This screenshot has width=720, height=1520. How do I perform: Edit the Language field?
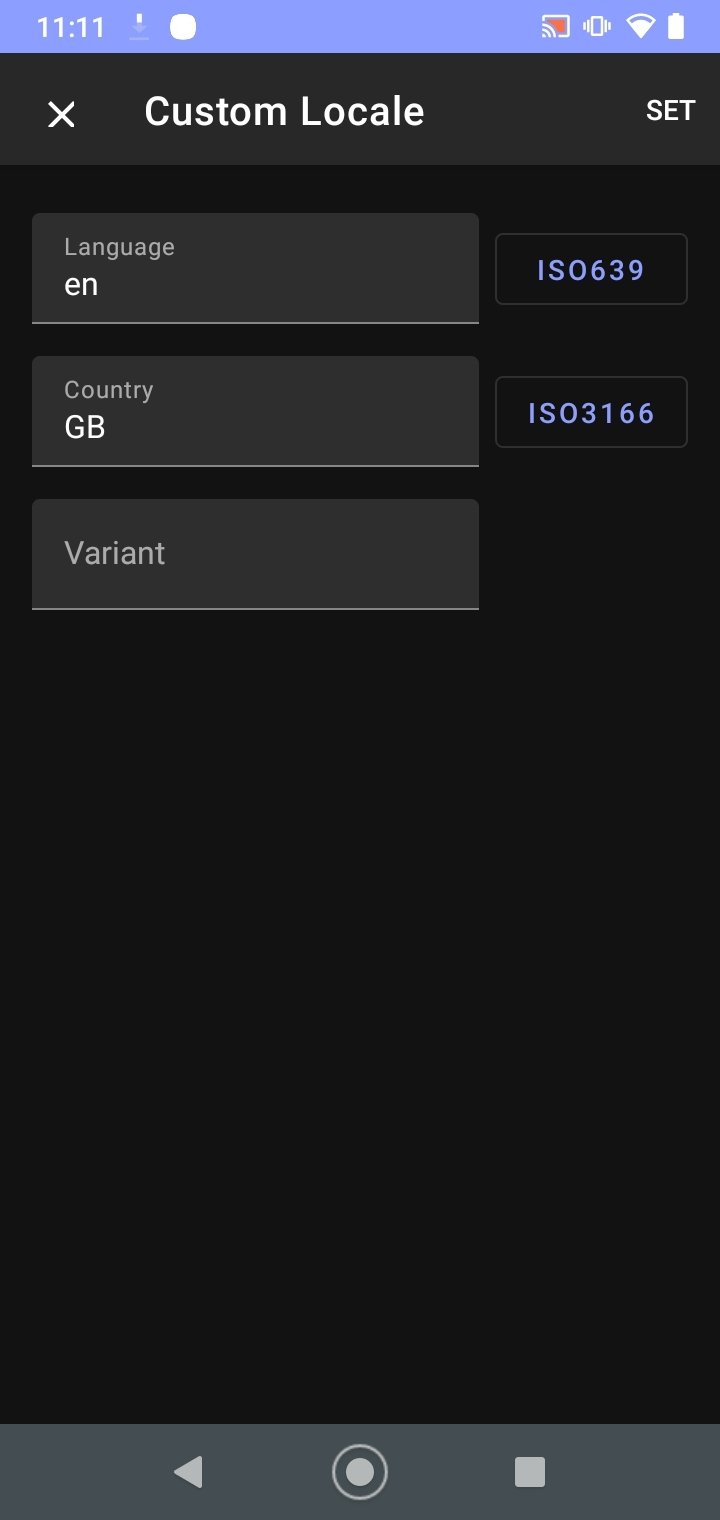[x=255, y=268]
